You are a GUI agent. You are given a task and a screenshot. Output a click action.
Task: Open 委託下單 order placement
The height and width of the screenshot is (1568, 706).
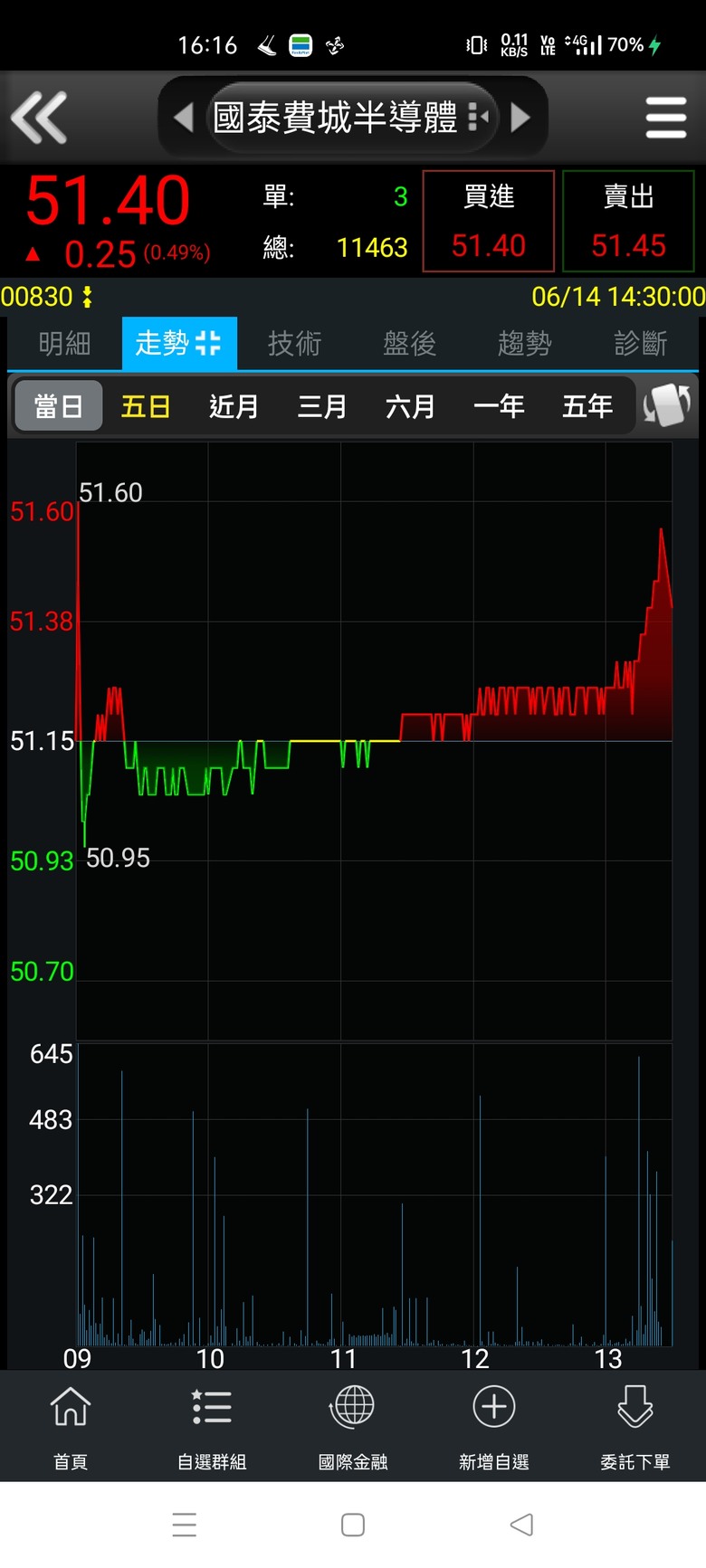tap(634, 1425)
